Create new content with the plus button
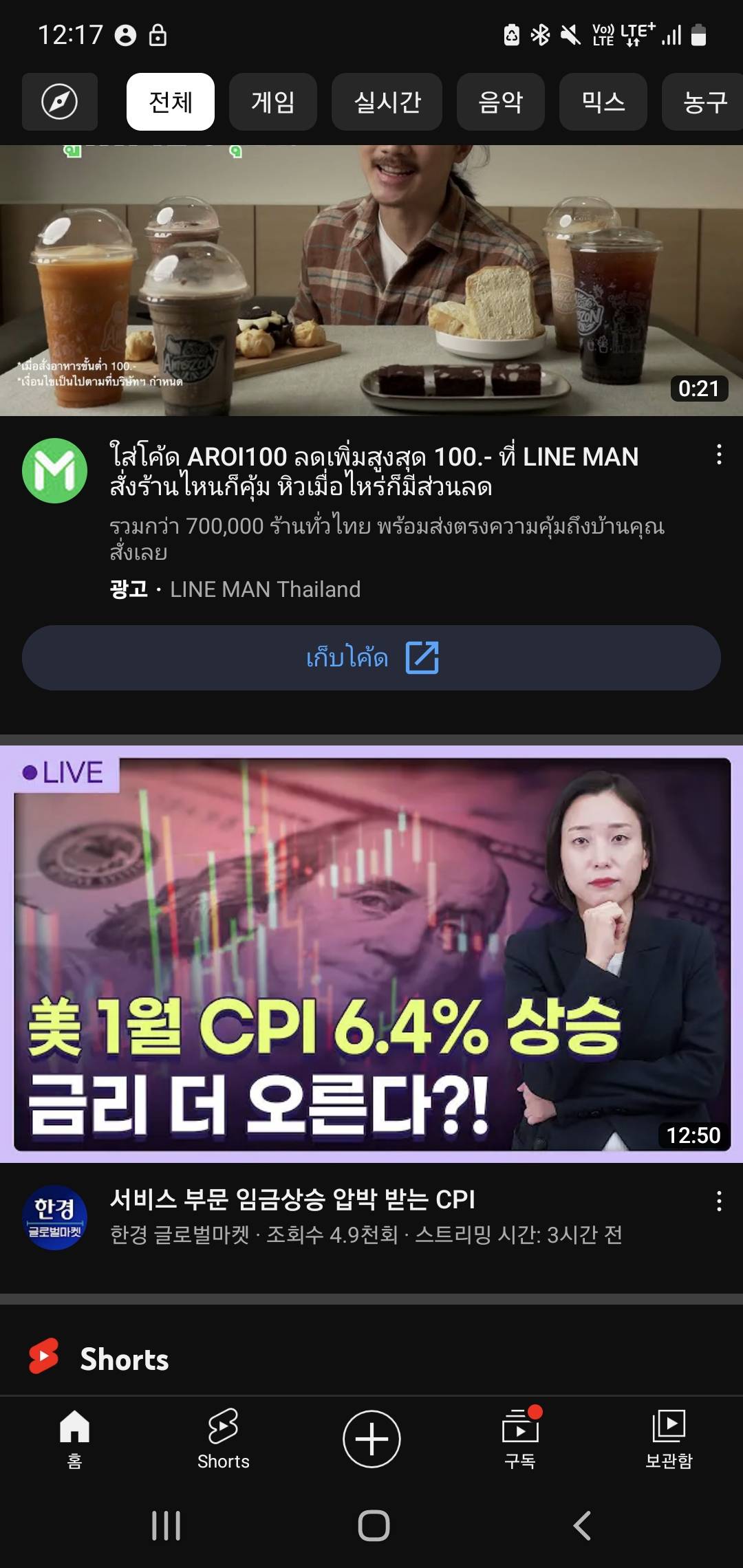Viewport: 743px width, 1568px height. [x=371, y=1439]
